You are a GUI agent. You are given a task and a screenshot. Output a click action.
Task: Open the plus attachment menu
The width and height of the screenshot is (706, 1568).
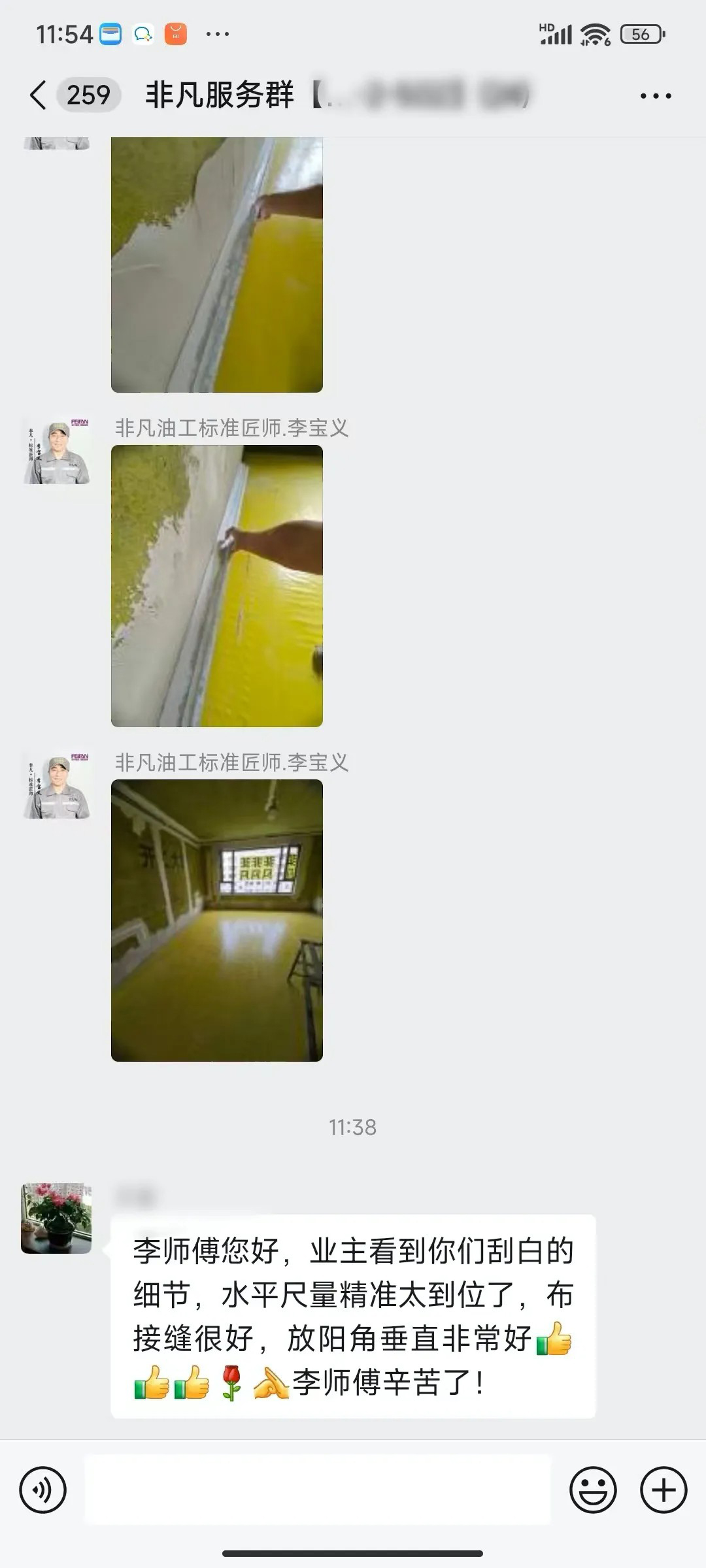tap(663, 1490)
